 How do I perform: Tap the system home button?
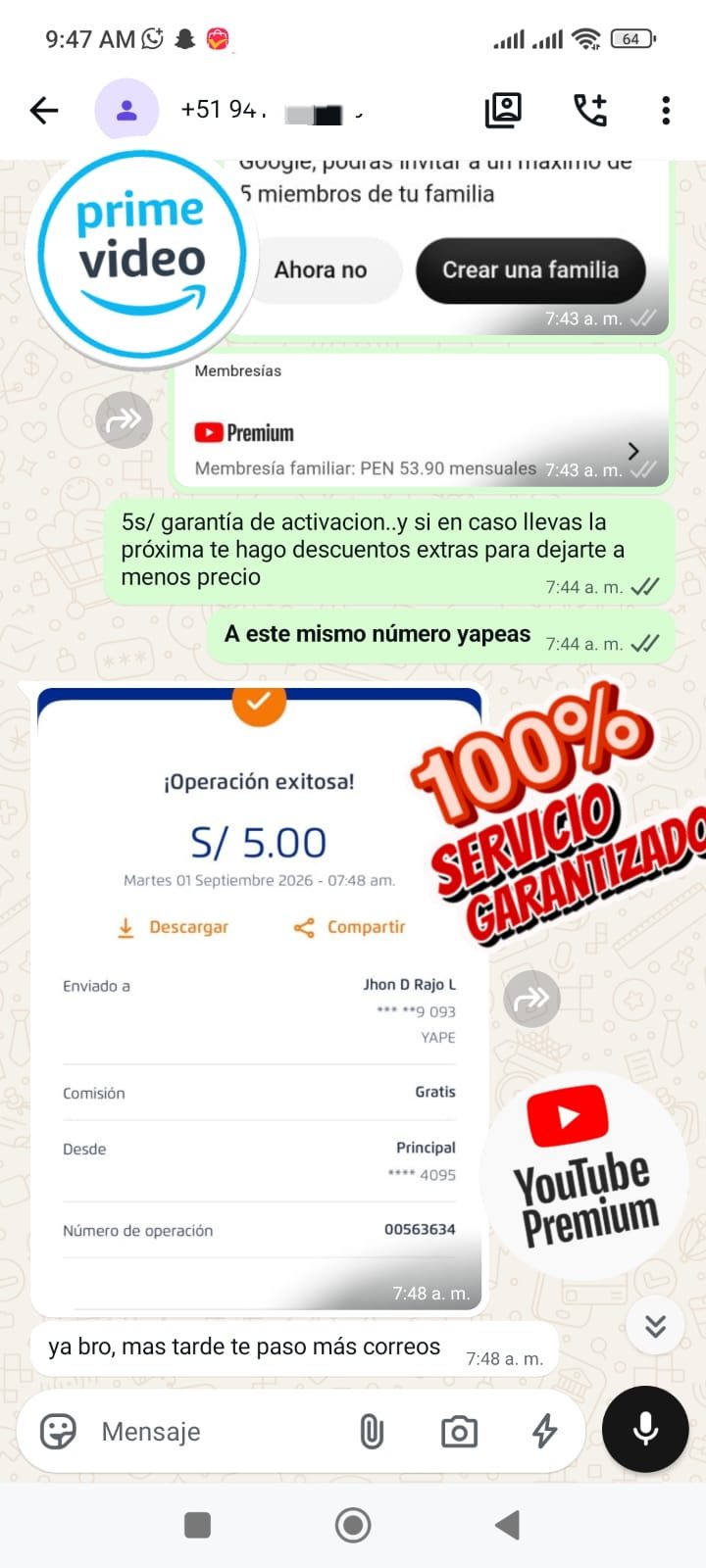click(353, 1525)
